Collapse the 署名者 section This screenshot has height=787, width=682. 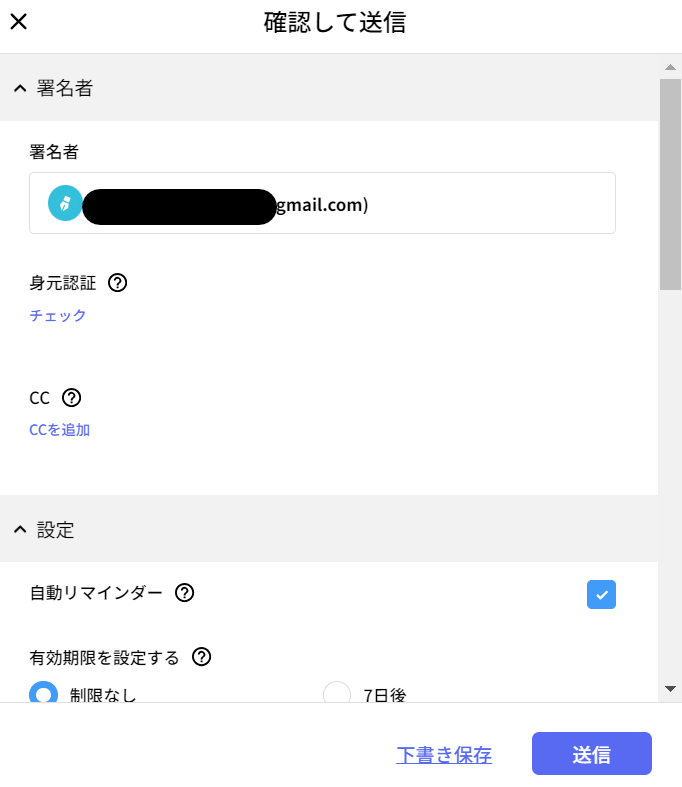(x=19, y=88)
